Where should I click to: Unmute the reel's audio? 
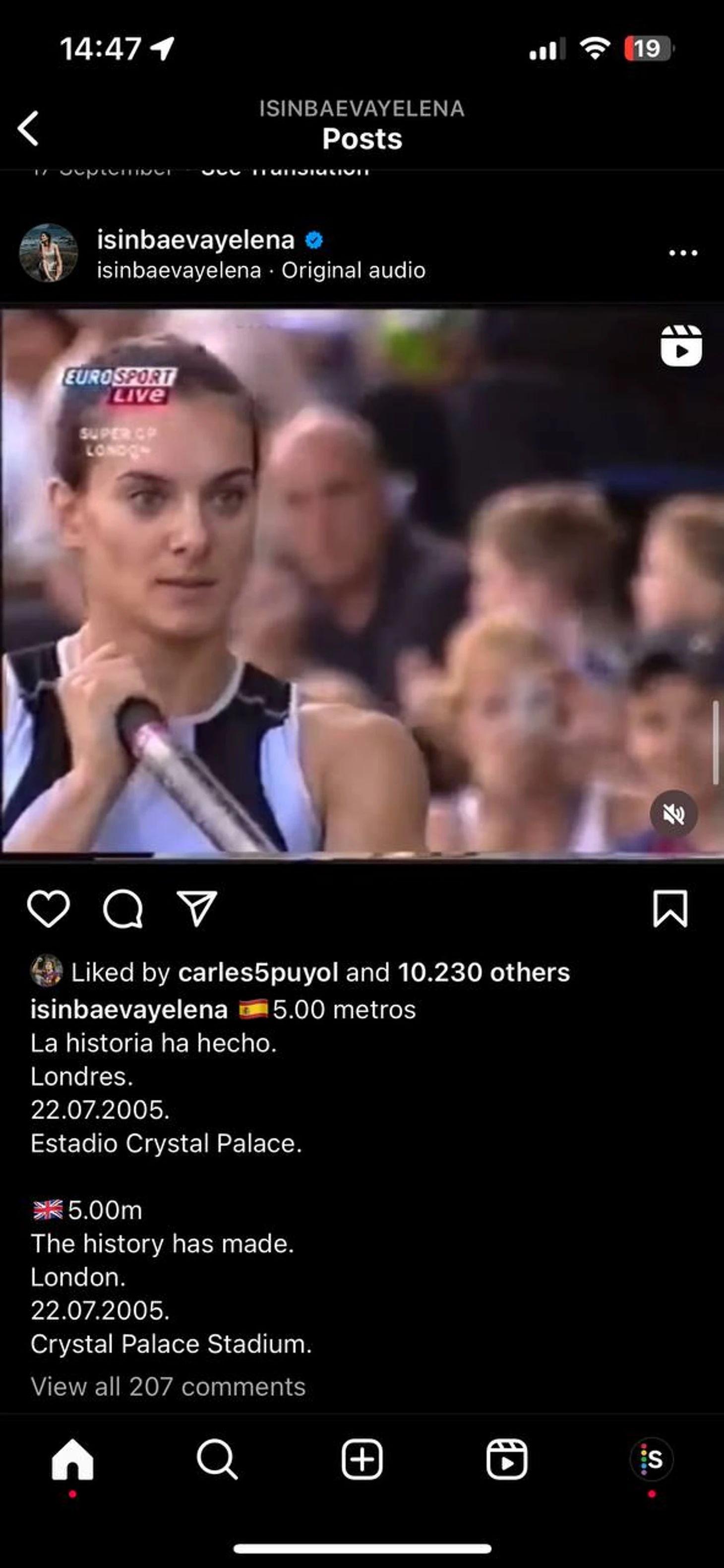(x=673, y=814)
